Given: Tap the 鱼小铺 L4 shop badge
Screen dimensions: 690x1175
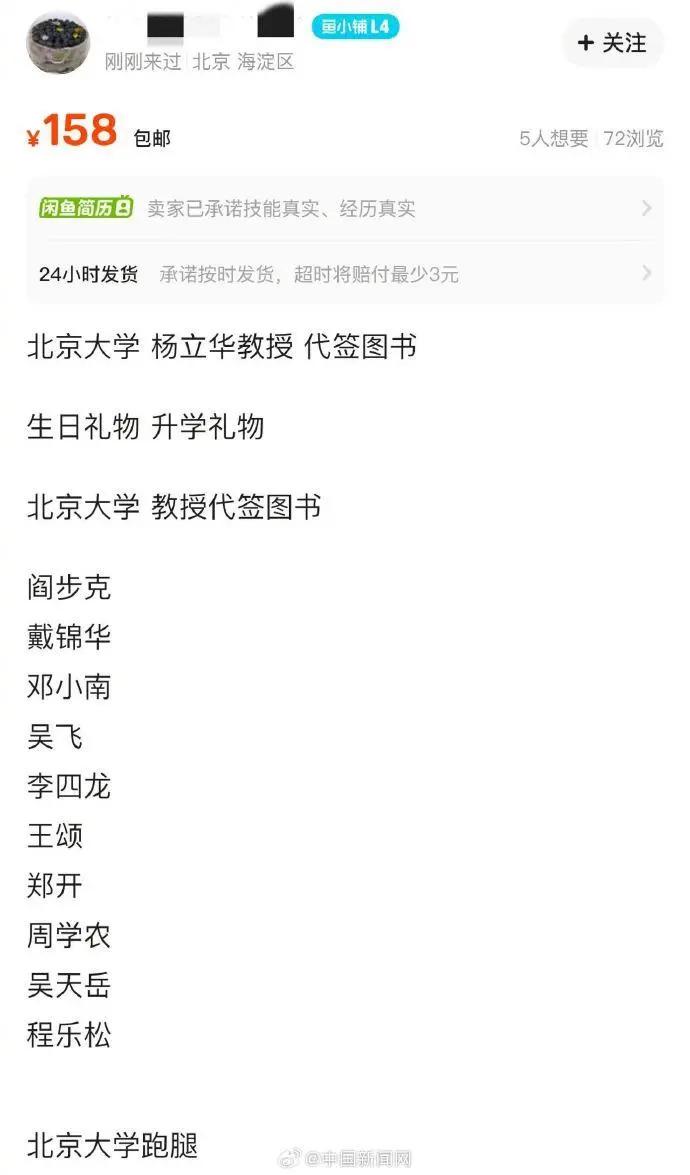Looking at the screenshot, I should click(355, 27).
